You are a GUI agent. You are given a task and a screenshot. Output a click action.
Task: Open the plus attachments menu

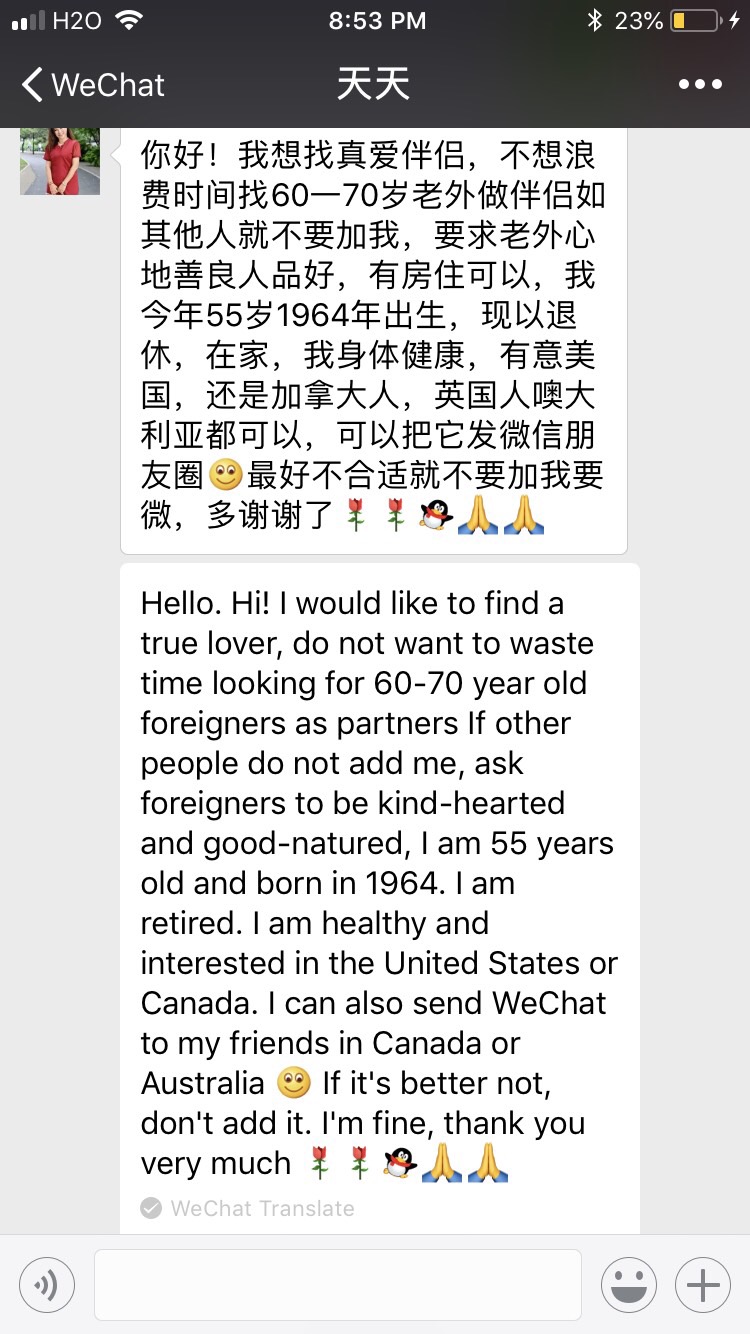click(x=703, y=1284)
